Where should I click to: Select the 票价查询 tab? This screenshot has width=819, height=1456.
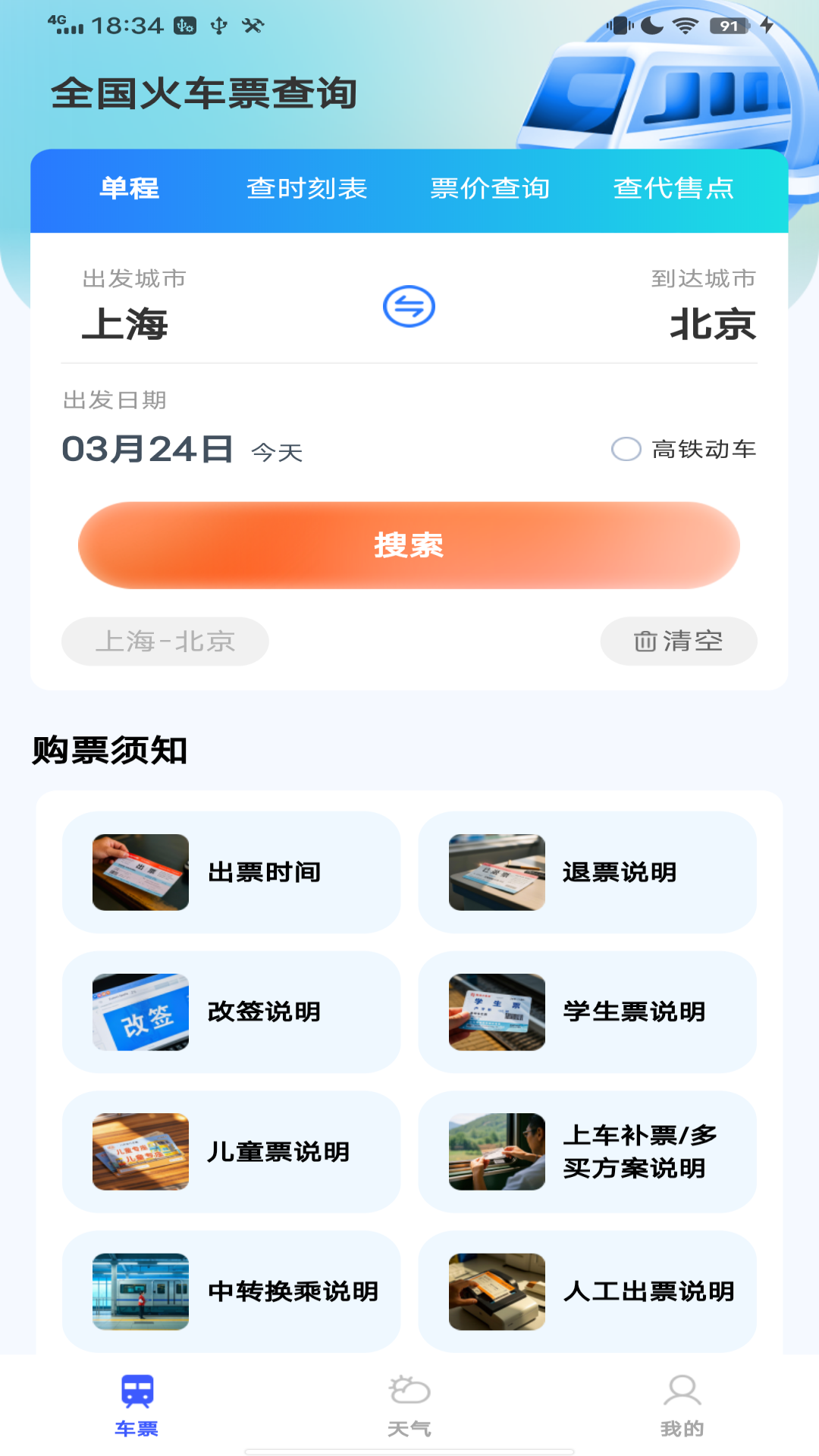click(491, 190)
